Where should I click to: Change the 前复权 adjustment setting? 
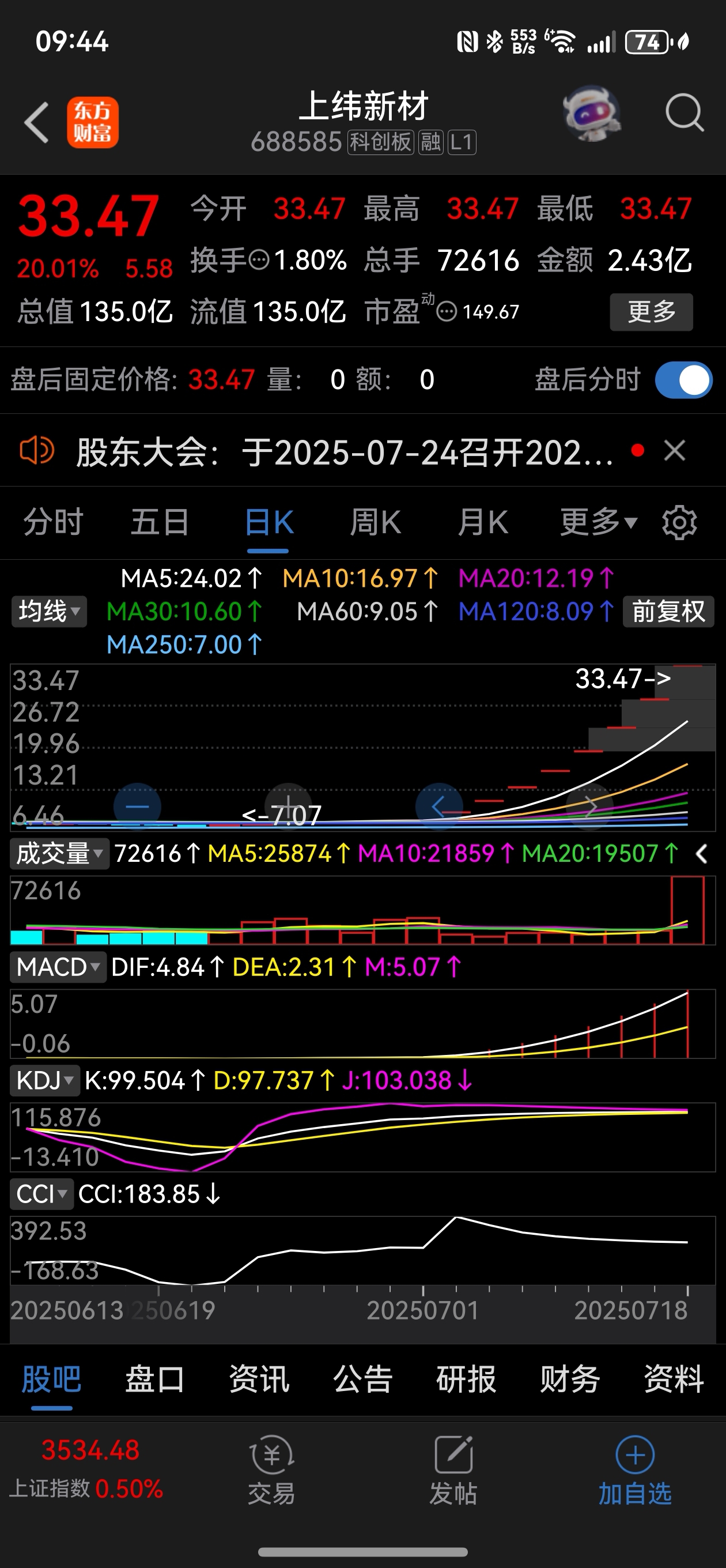pos(668,611)
